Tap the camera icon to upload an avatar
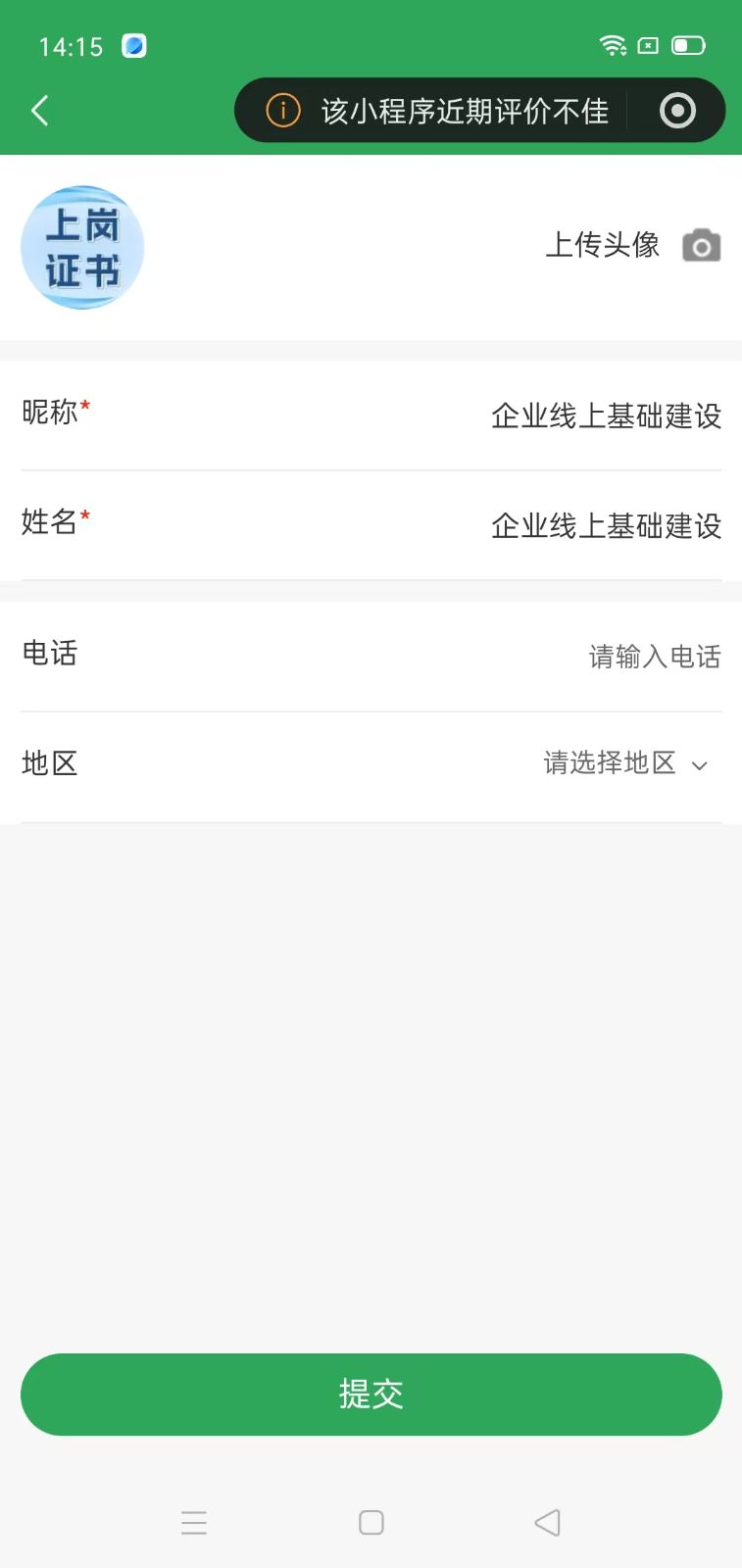The height and width of the screenshot is (1568, 742). click(x=701, y=245)
